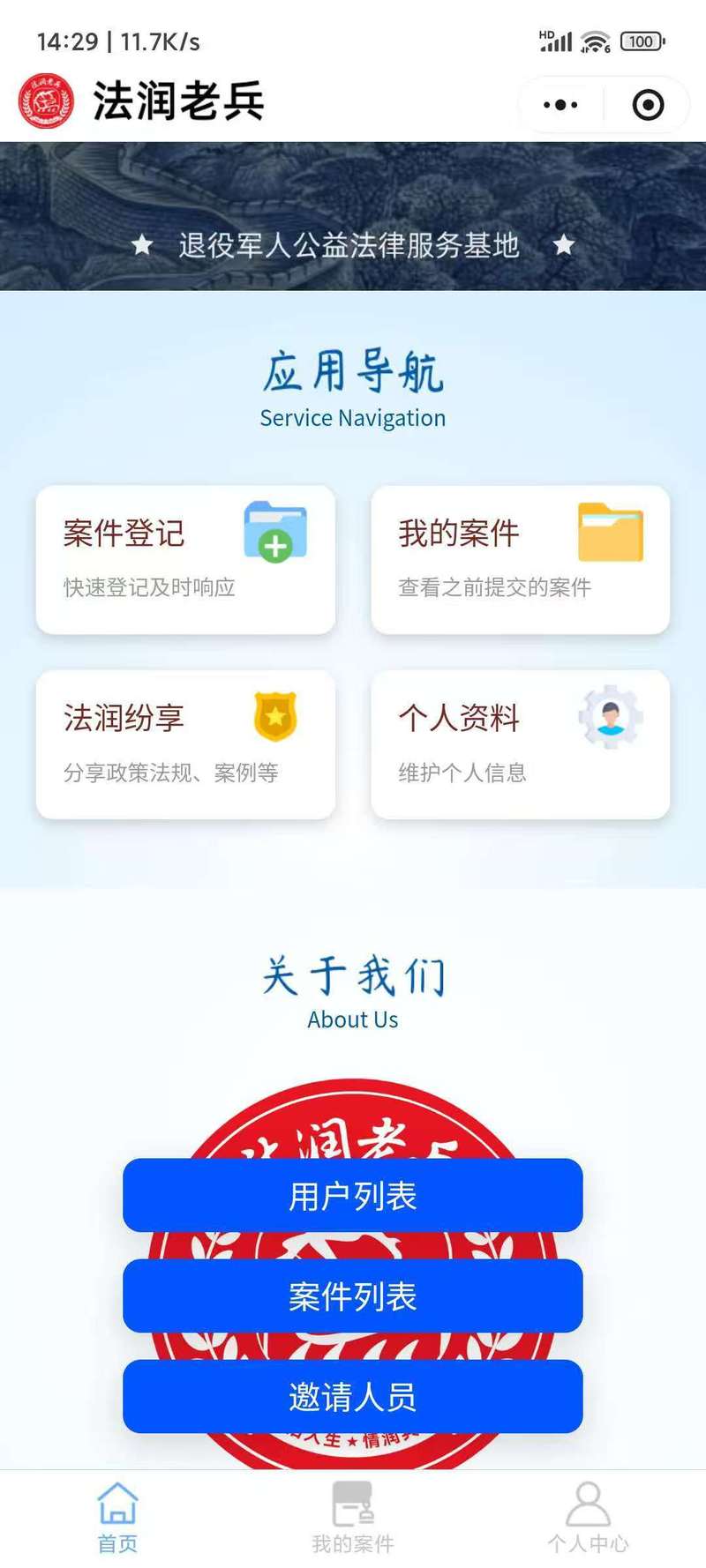706x1568 pixels.
Task: Switch to the 我的案件 bottom tab
Action: (352, 1519)
